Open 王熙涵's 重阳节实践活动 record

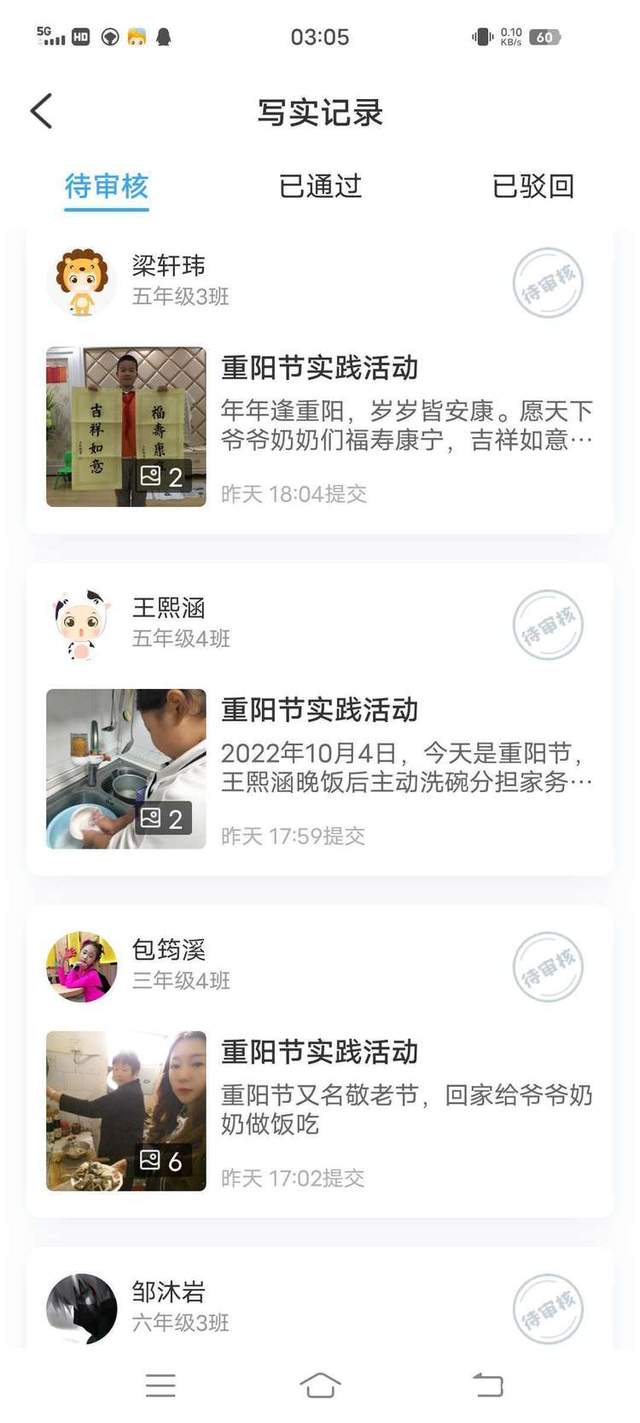click(320, 719)
